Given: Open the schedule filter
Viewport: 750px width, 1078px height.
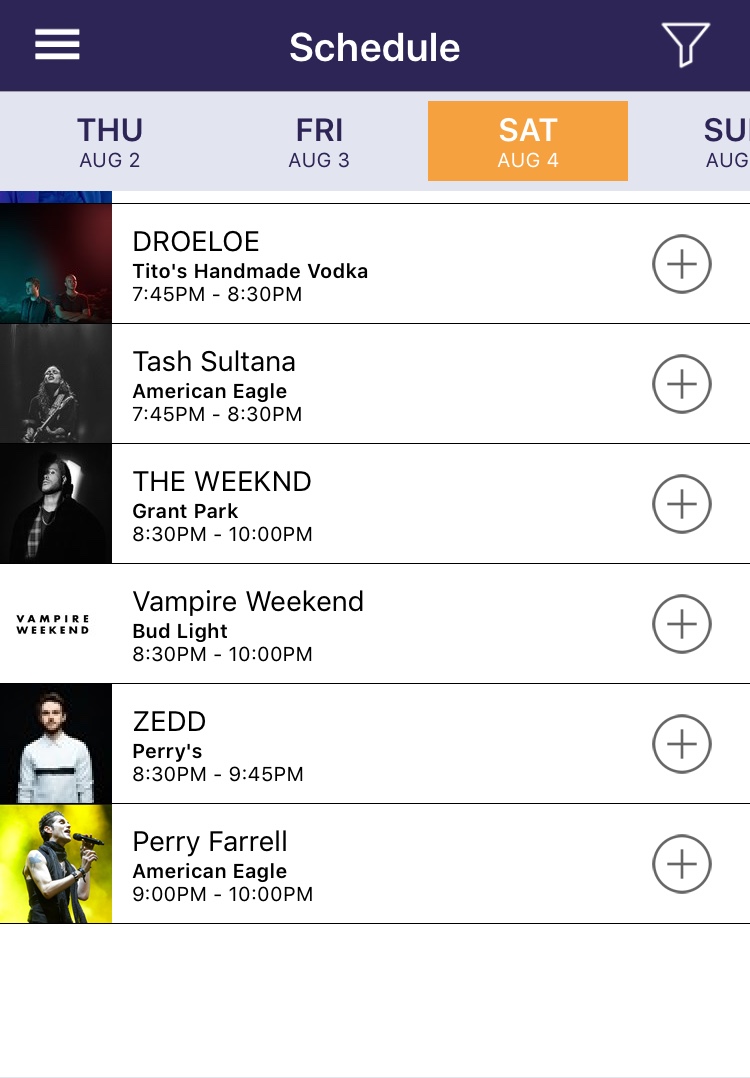Looking at the screenshot, I should 685,45.
